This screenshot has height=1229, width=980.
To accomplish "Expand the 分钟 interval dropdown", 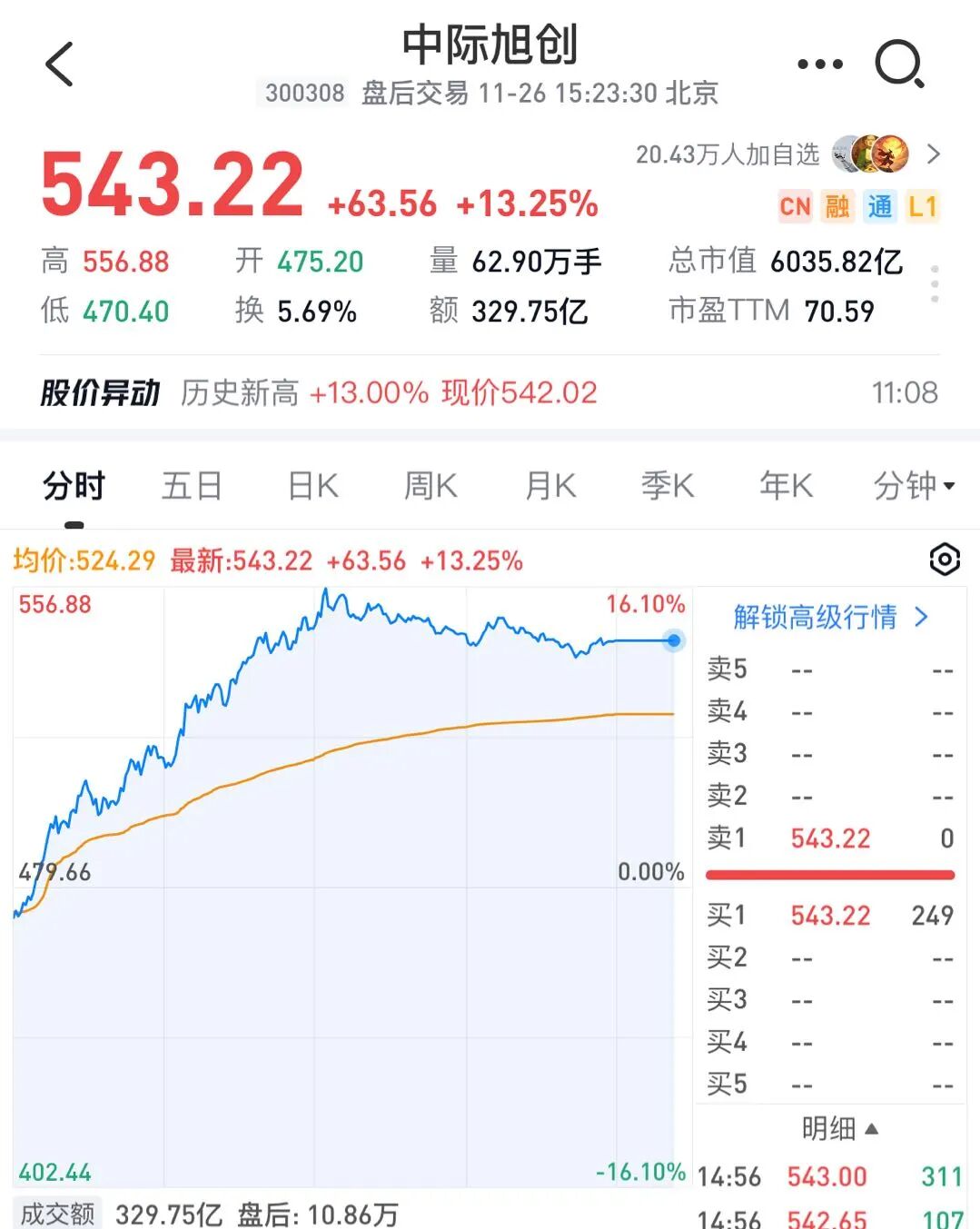I will [x=914, y=486].
